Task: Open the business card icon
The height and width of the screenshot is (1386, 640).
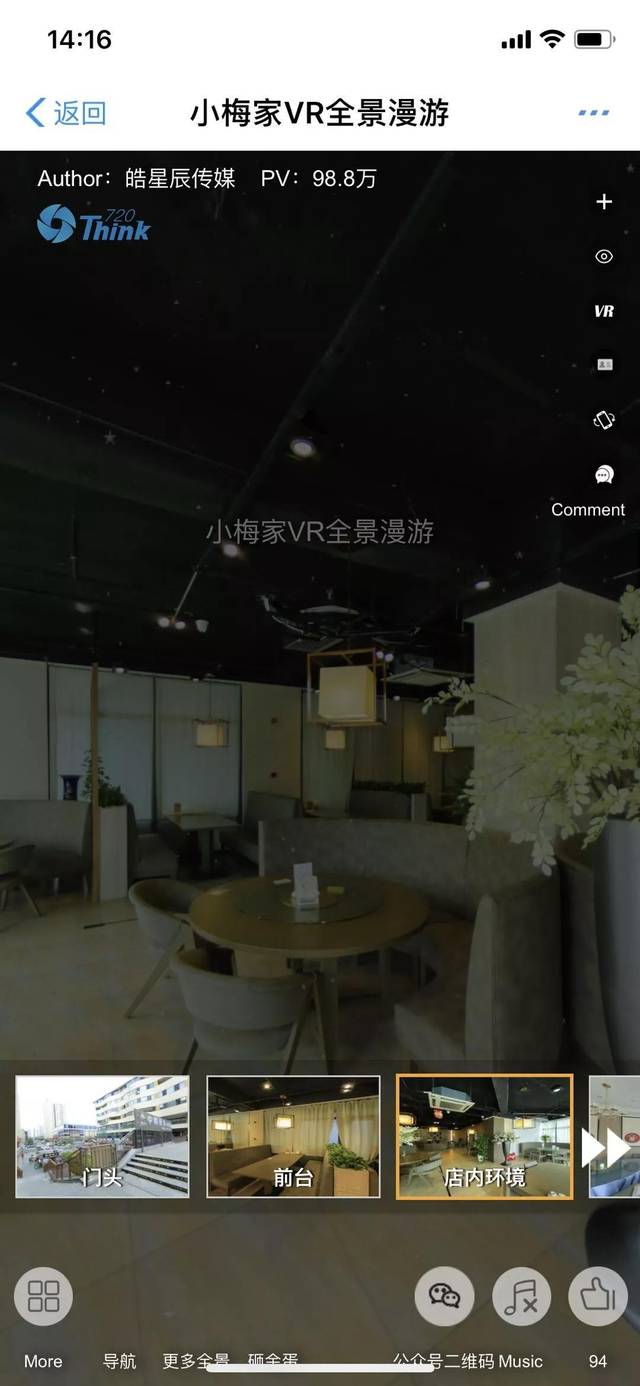Action: tap(604, 365)
